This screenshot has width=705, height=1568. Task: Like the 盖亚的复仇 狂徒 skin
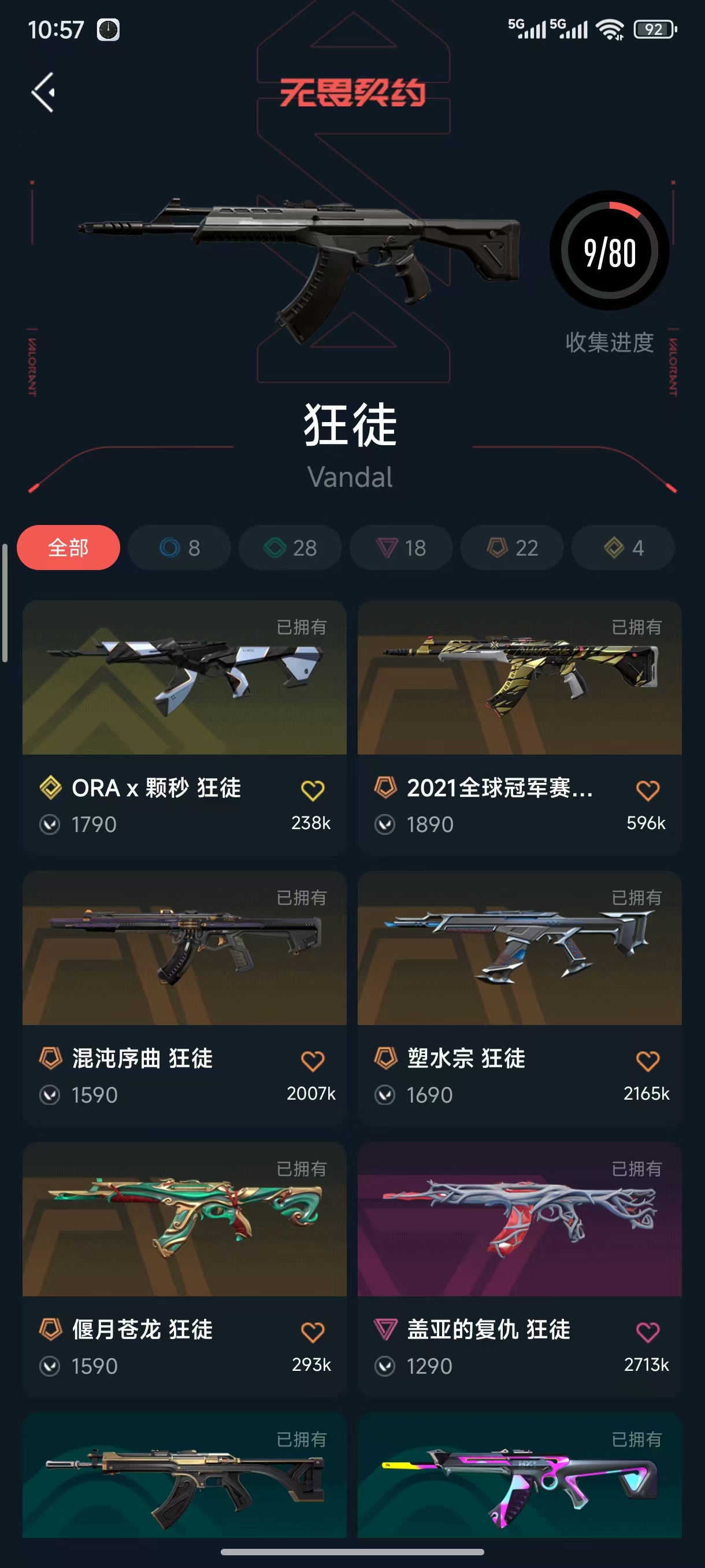[647, 1332]
